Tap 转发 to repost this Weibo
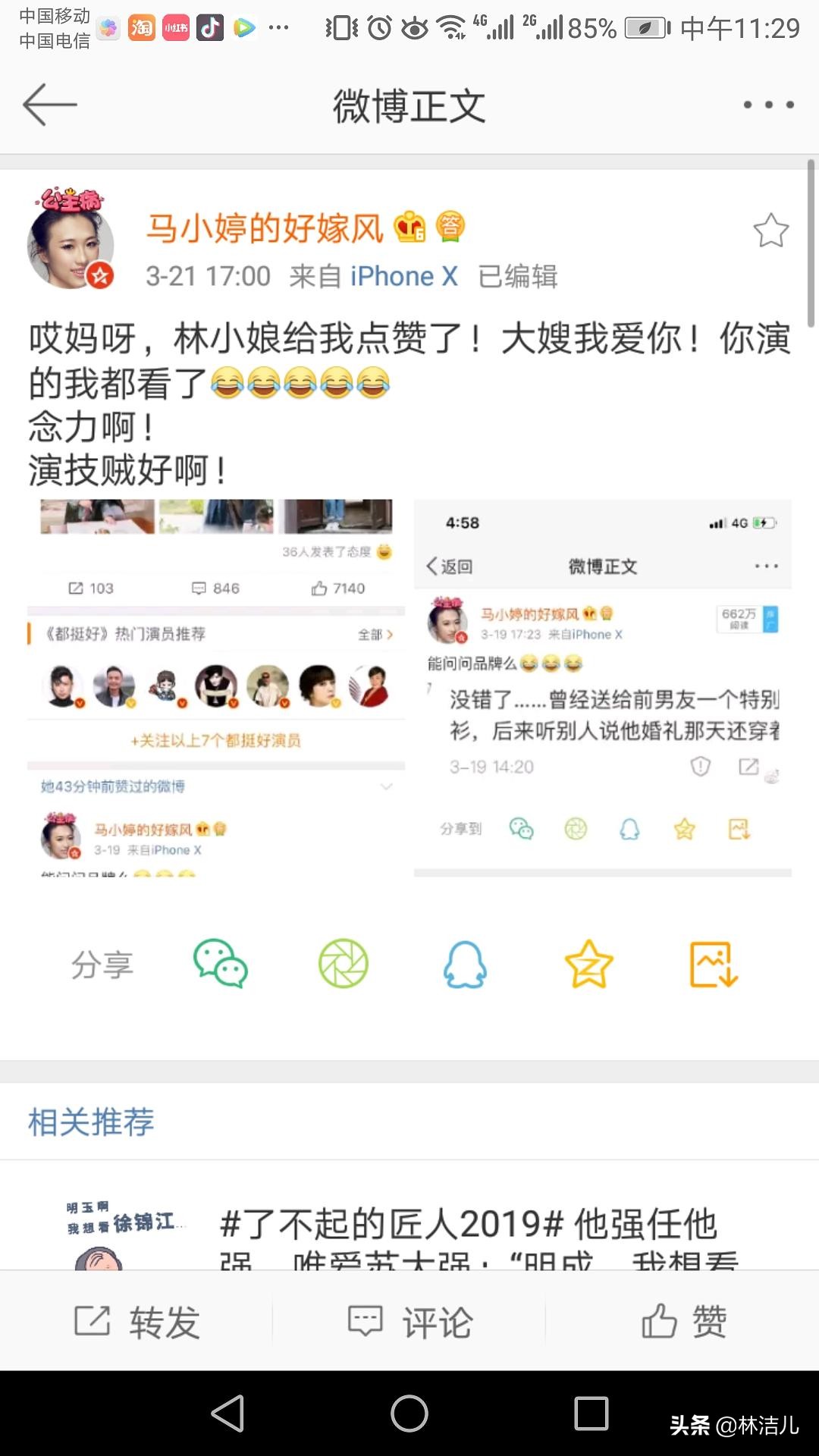Image resolution: width=819 pixels, height=1456 pixels. [x=137, y=1322]
